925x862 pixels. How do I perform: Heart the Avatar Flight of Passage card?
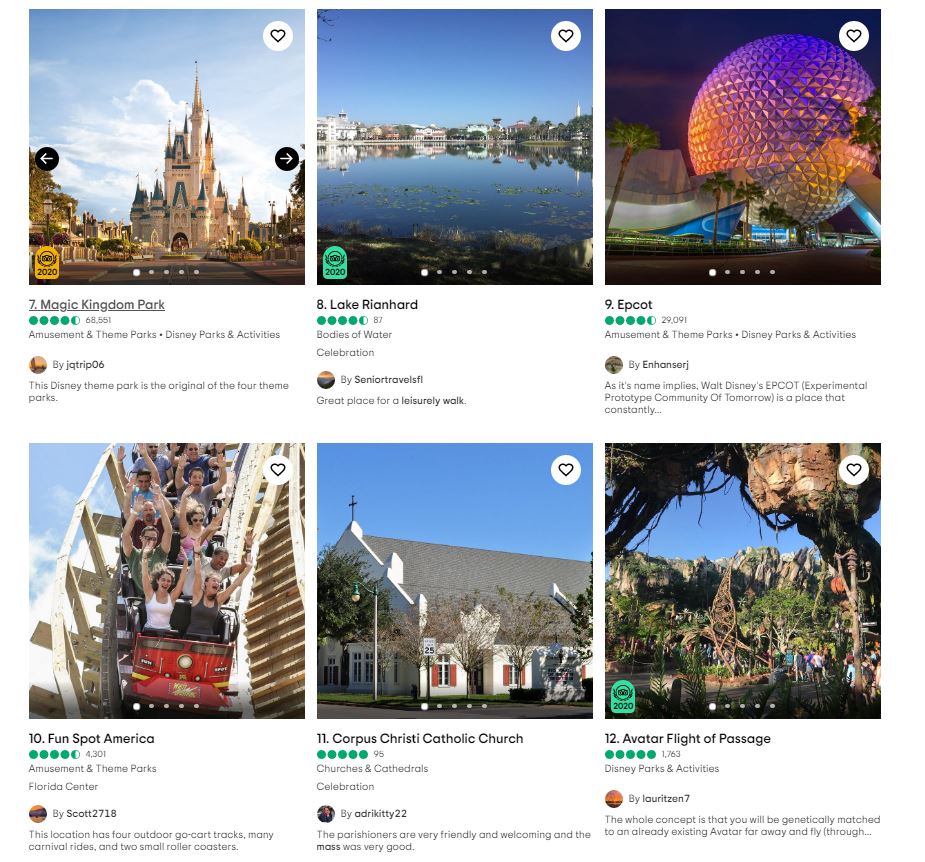853,469
